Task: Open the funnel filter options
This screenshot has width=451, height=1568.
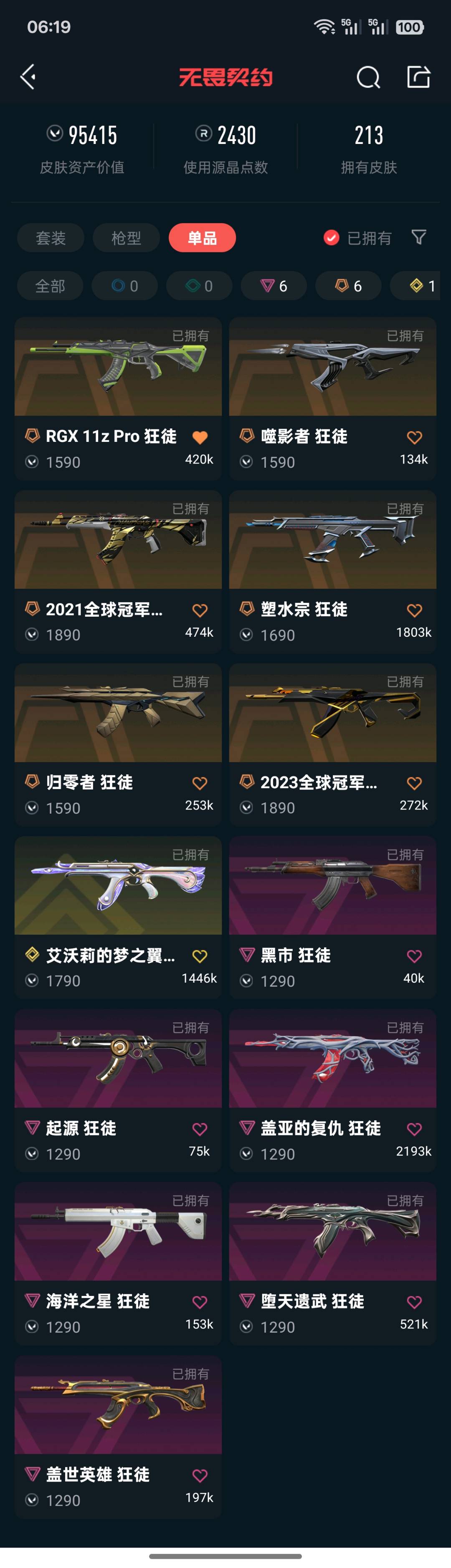Action: pos(419,237)
